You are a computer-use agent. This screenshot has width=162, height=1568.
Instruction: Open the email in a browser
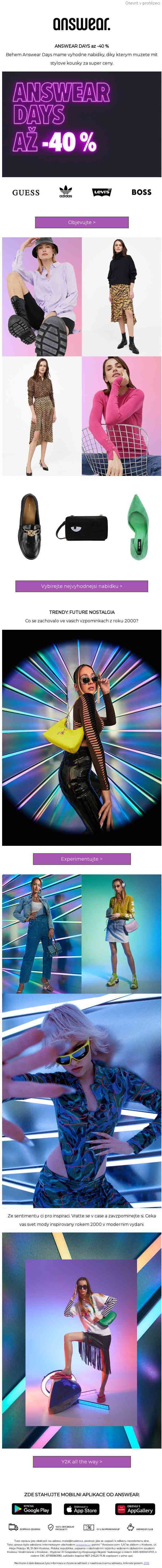(x=142, y=3)
